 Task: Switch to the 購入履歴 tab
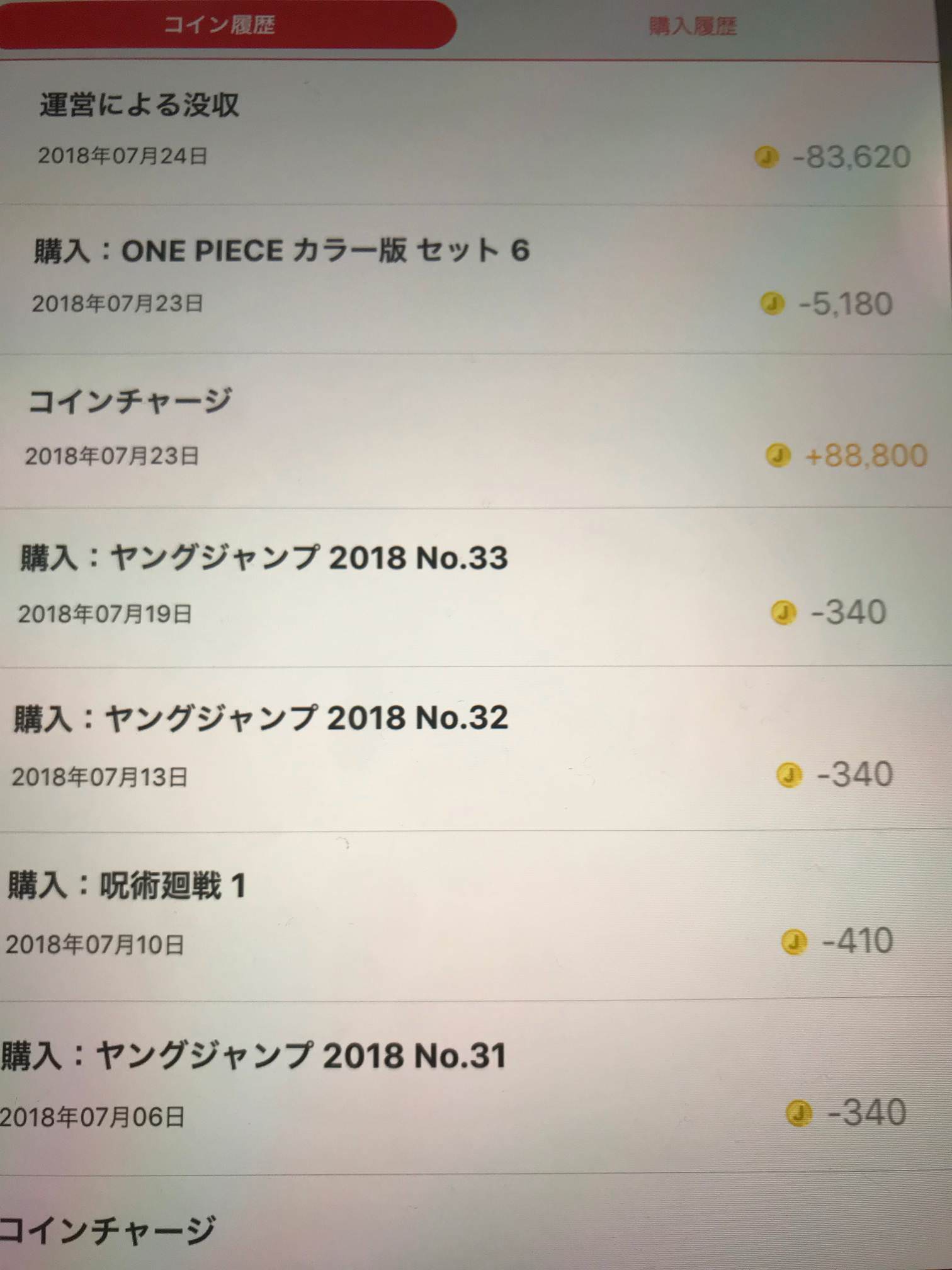pos(692,26)
